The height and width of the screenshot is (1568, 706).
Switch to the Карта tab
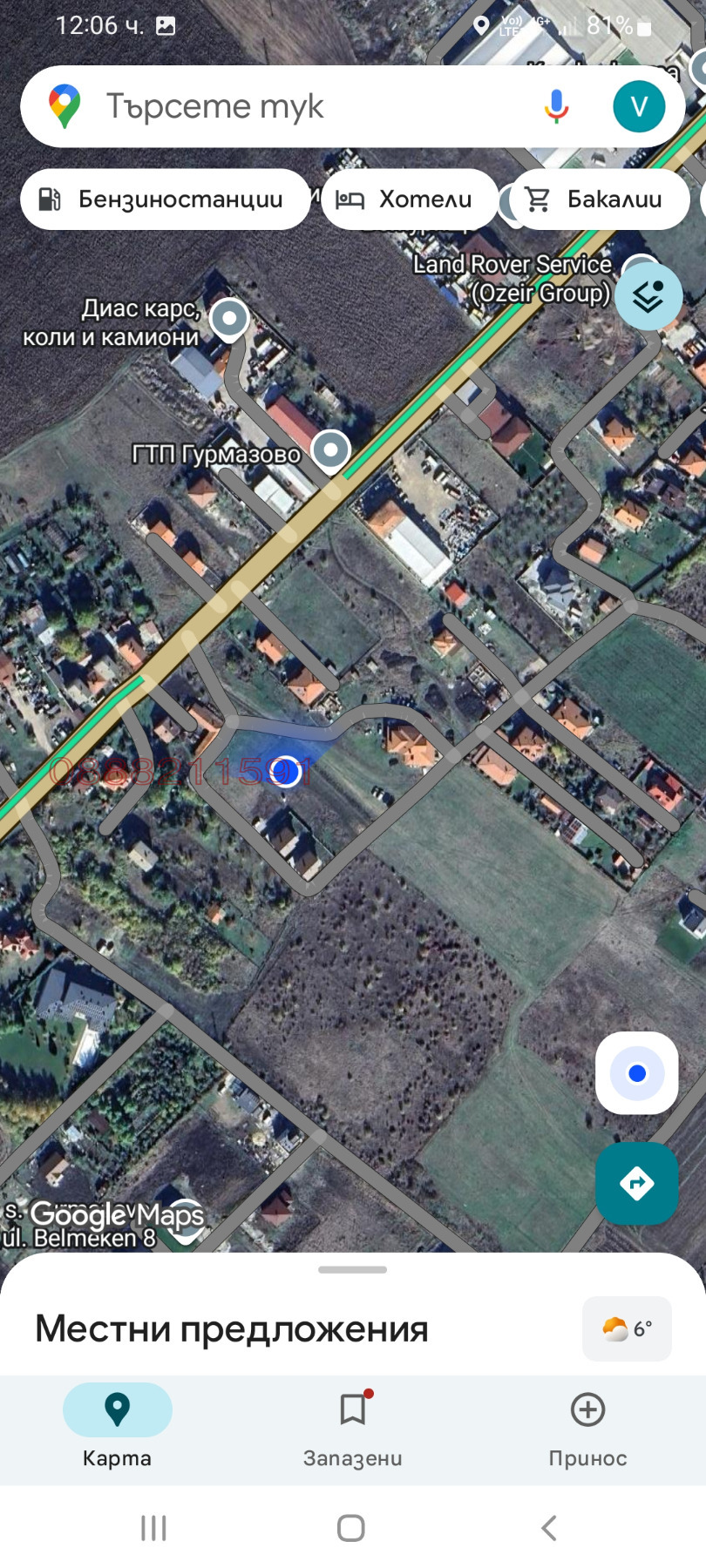(x=118, y=1425)
